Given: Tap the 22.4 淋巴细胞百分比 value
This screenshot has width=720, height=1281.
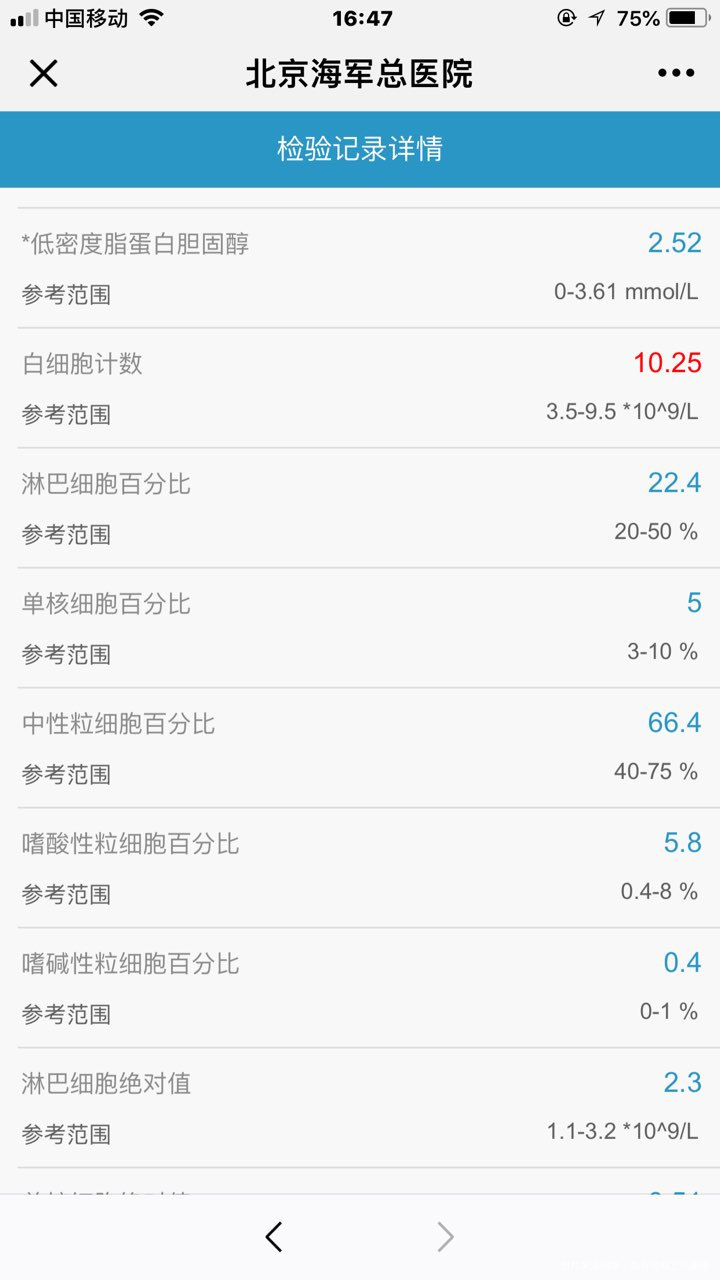Looking at the screenshot, I should (676, 482).
